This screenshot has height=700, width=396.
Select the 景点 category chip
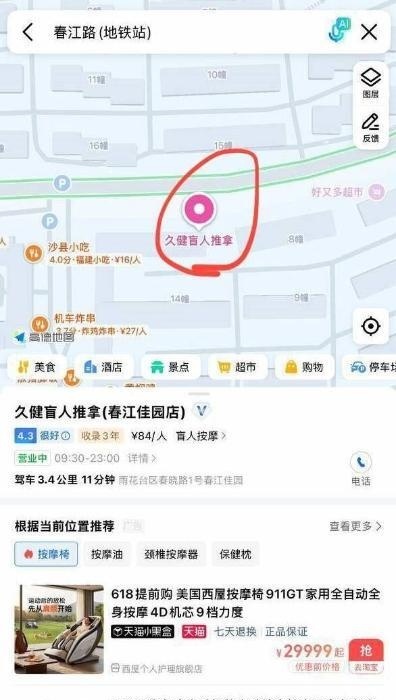pyautogui.click(x=171, y=367)
